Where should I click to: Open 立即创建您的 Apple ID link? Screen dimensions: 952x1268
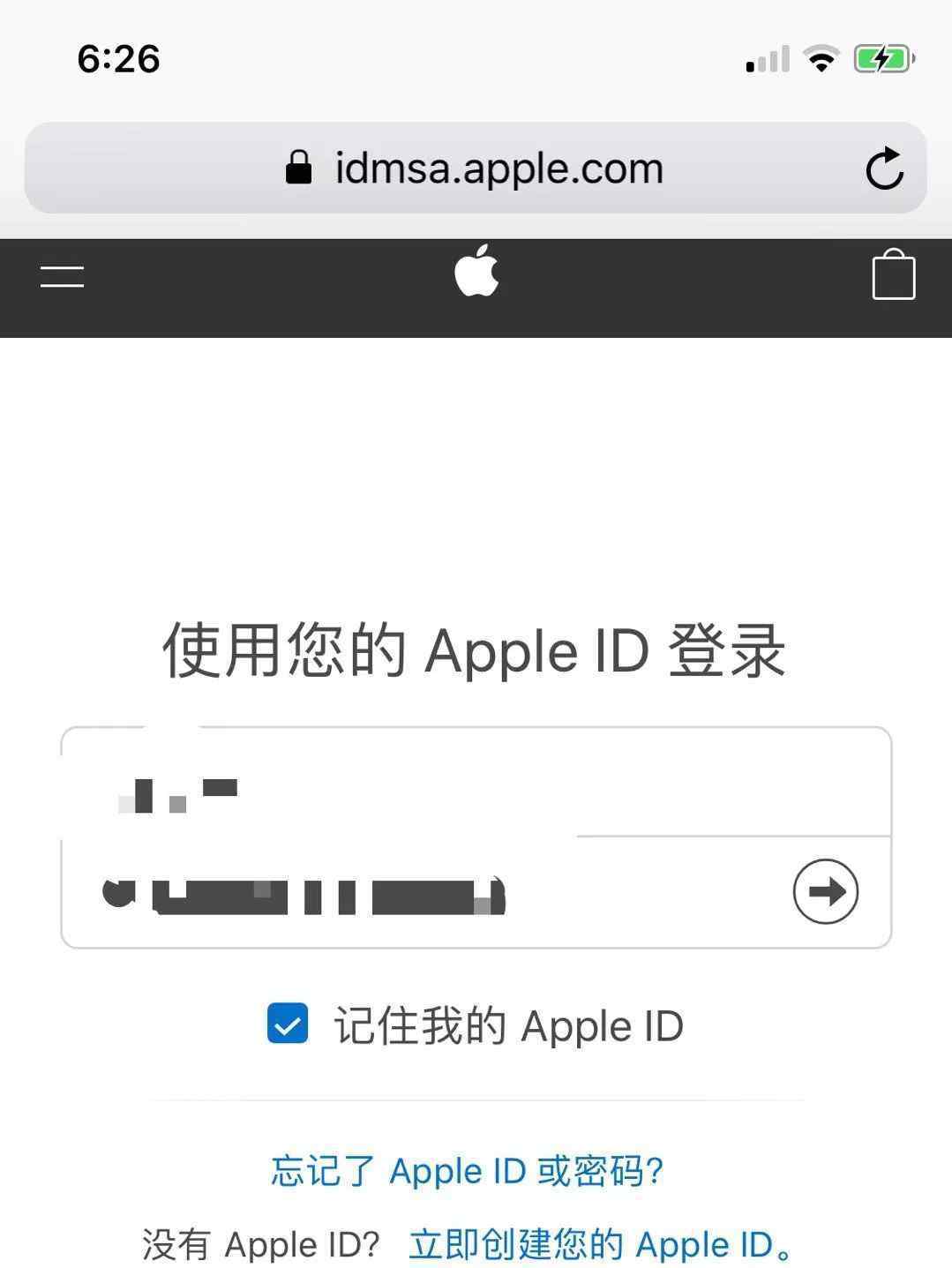600,1245
